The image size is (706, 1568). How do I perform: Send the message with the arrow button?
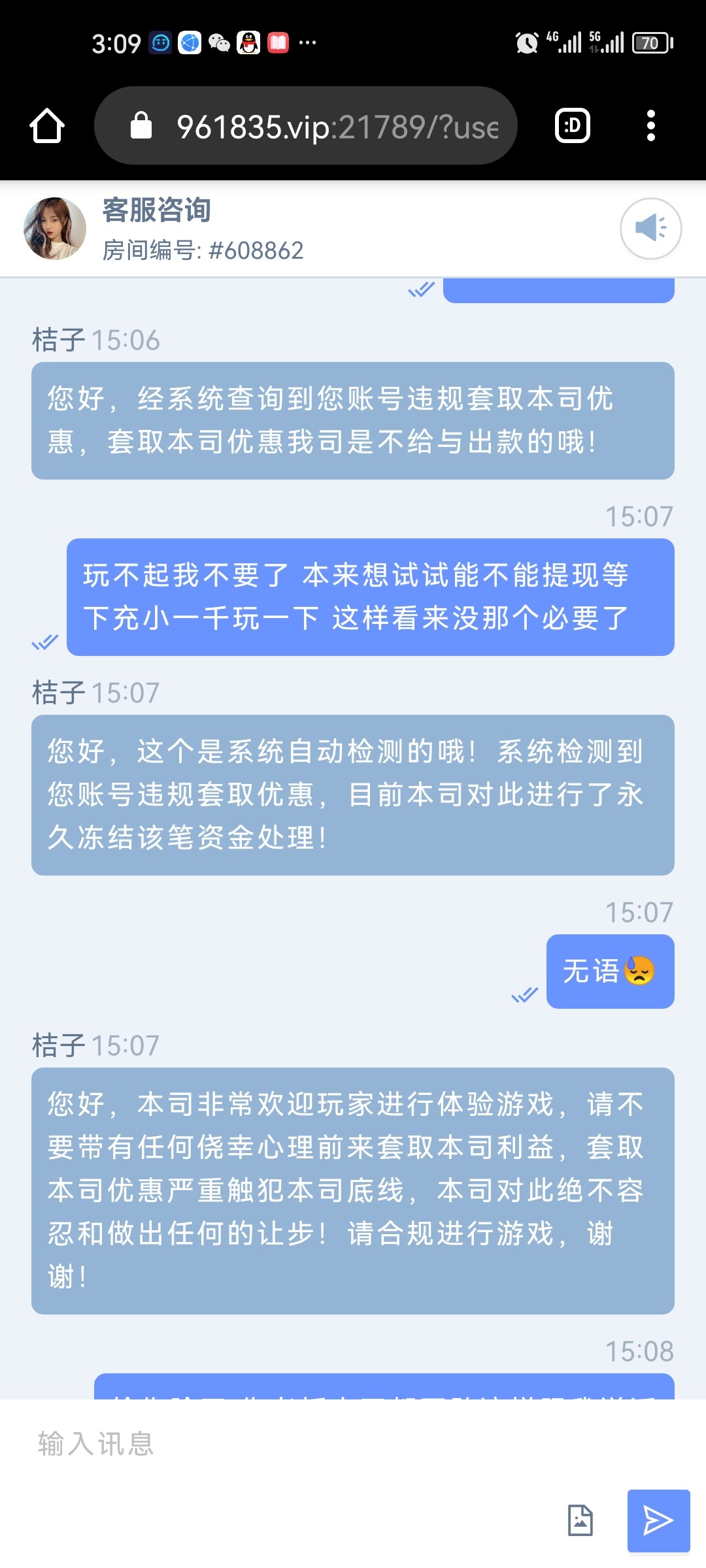tap(658, 1520)
